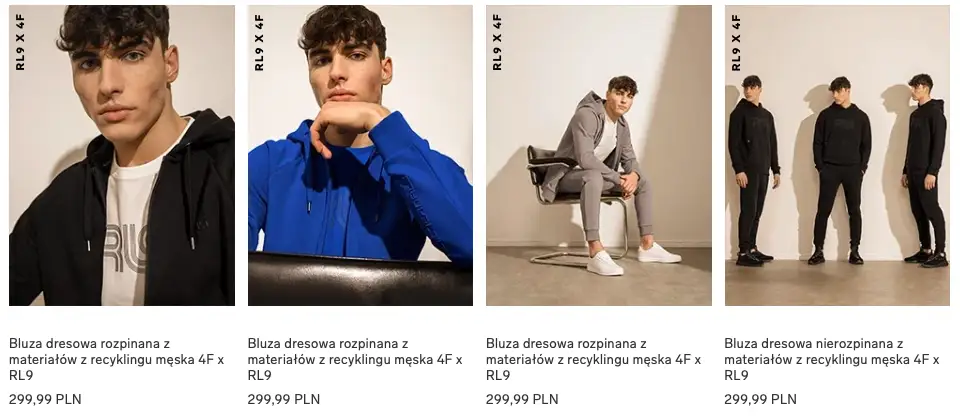Open the blue zip-up hoodie product card
The height and width of the screenshot is (416, 960).
coord(360,155)
